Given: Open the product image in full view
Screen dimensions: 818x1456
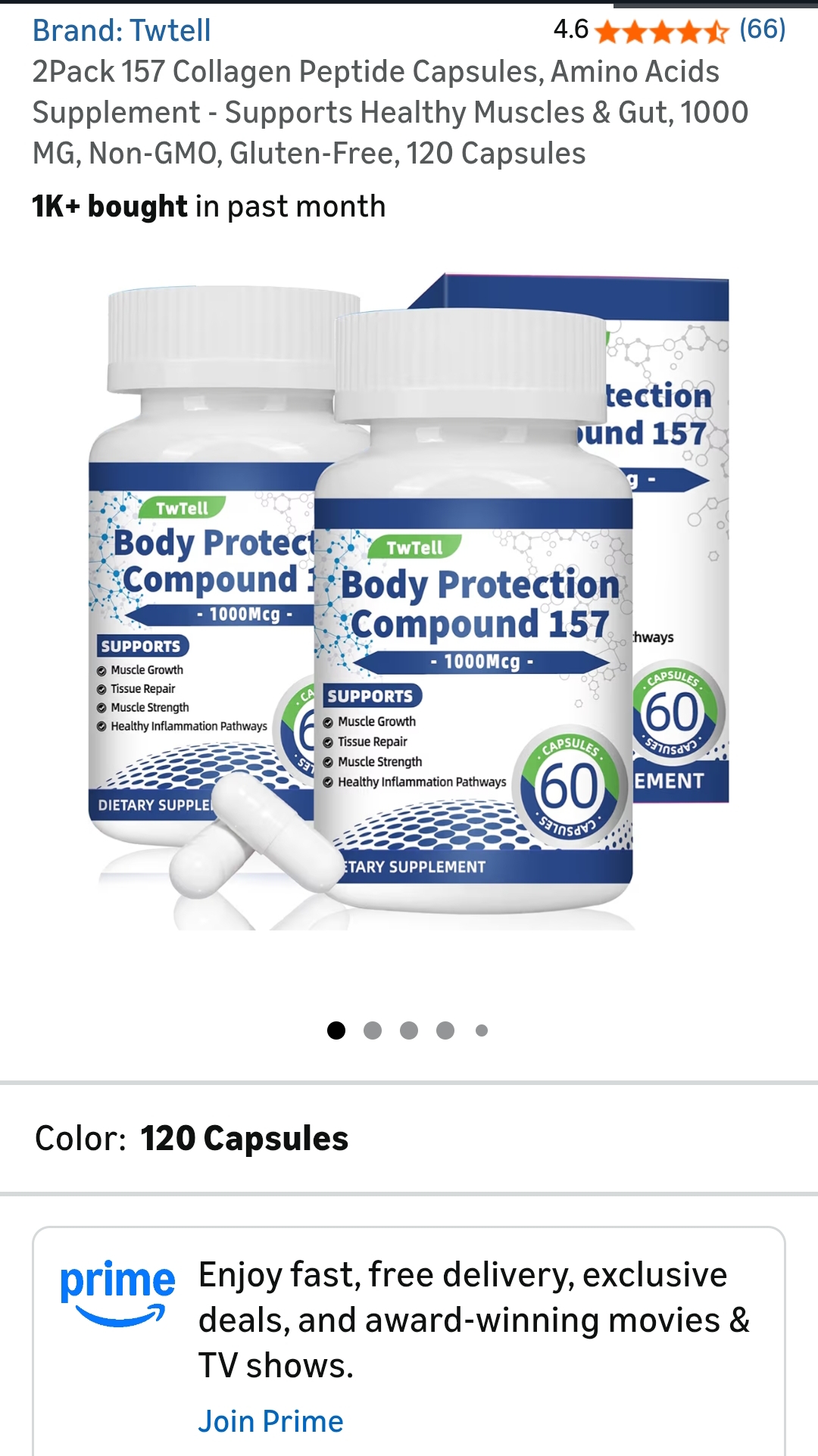Looking at the screenshot, I should pyautogui.click(x=409, y=606).
